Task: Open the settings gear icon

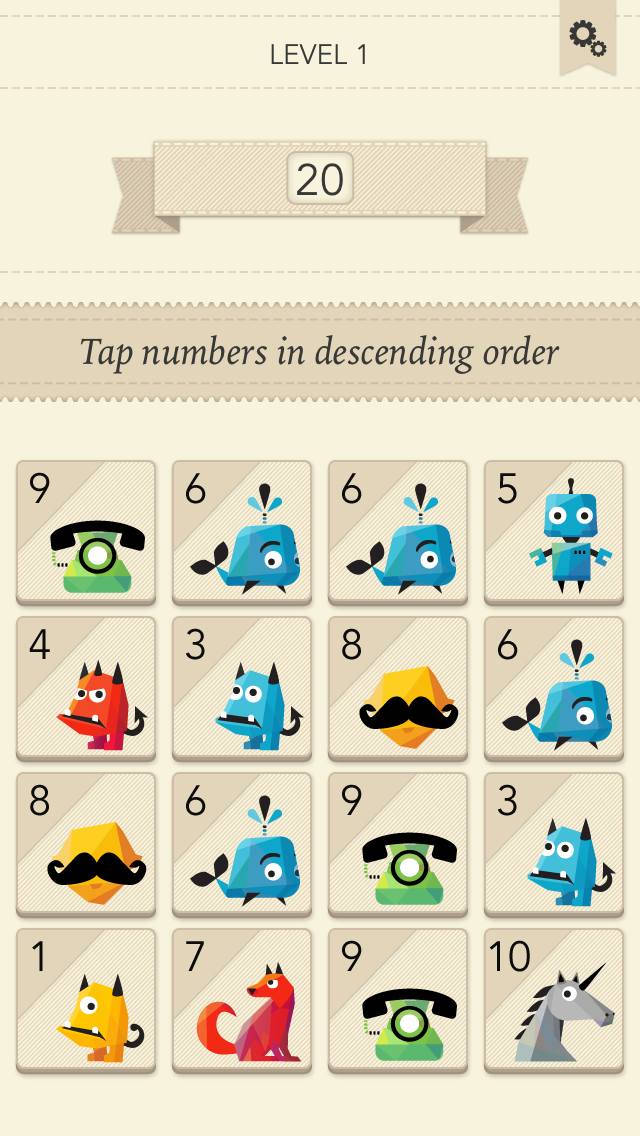Action: (x=587, y=38)
